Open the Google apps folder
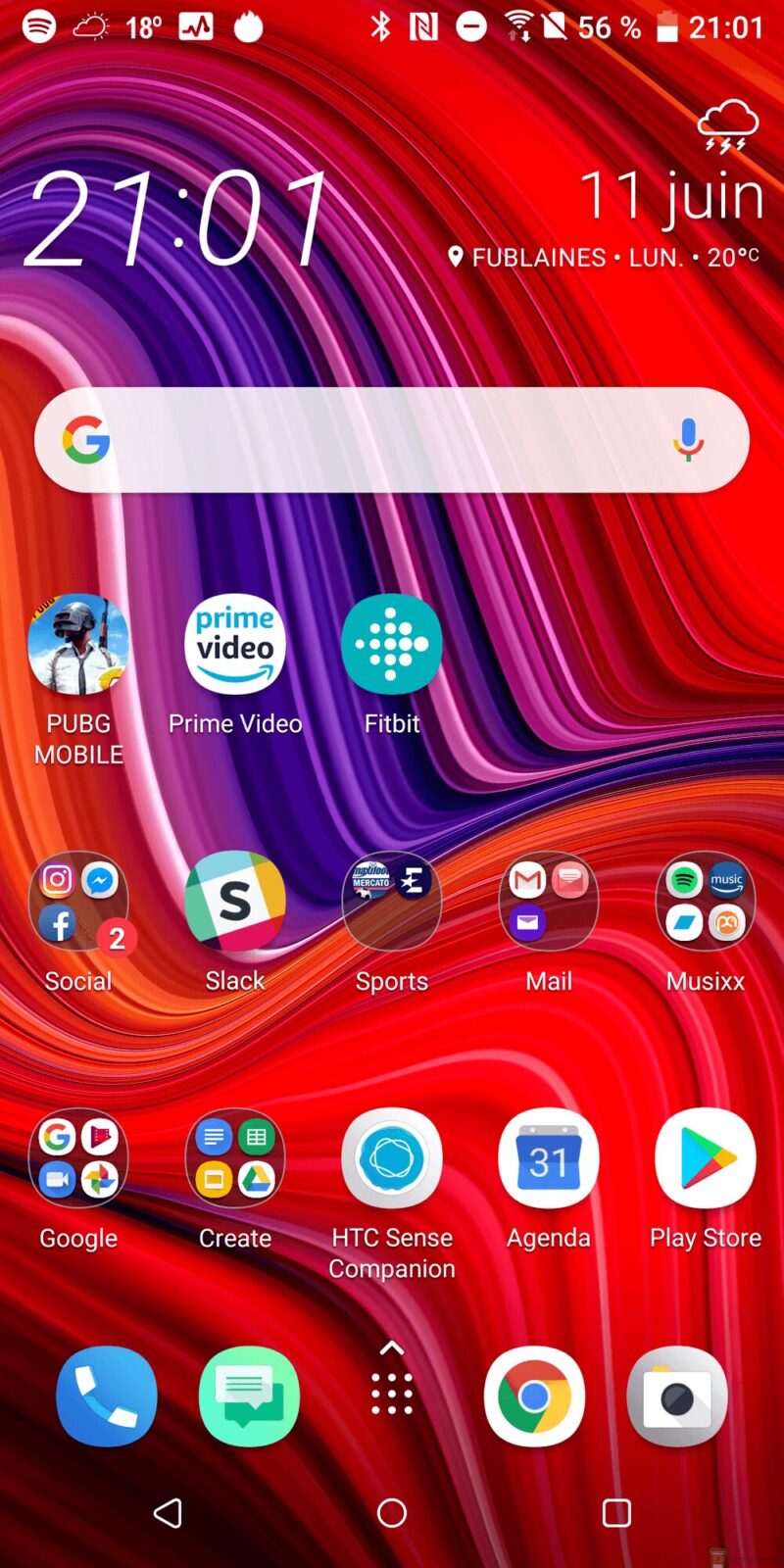Viewport: 784px width, 1568px height. coord(78,1158)
